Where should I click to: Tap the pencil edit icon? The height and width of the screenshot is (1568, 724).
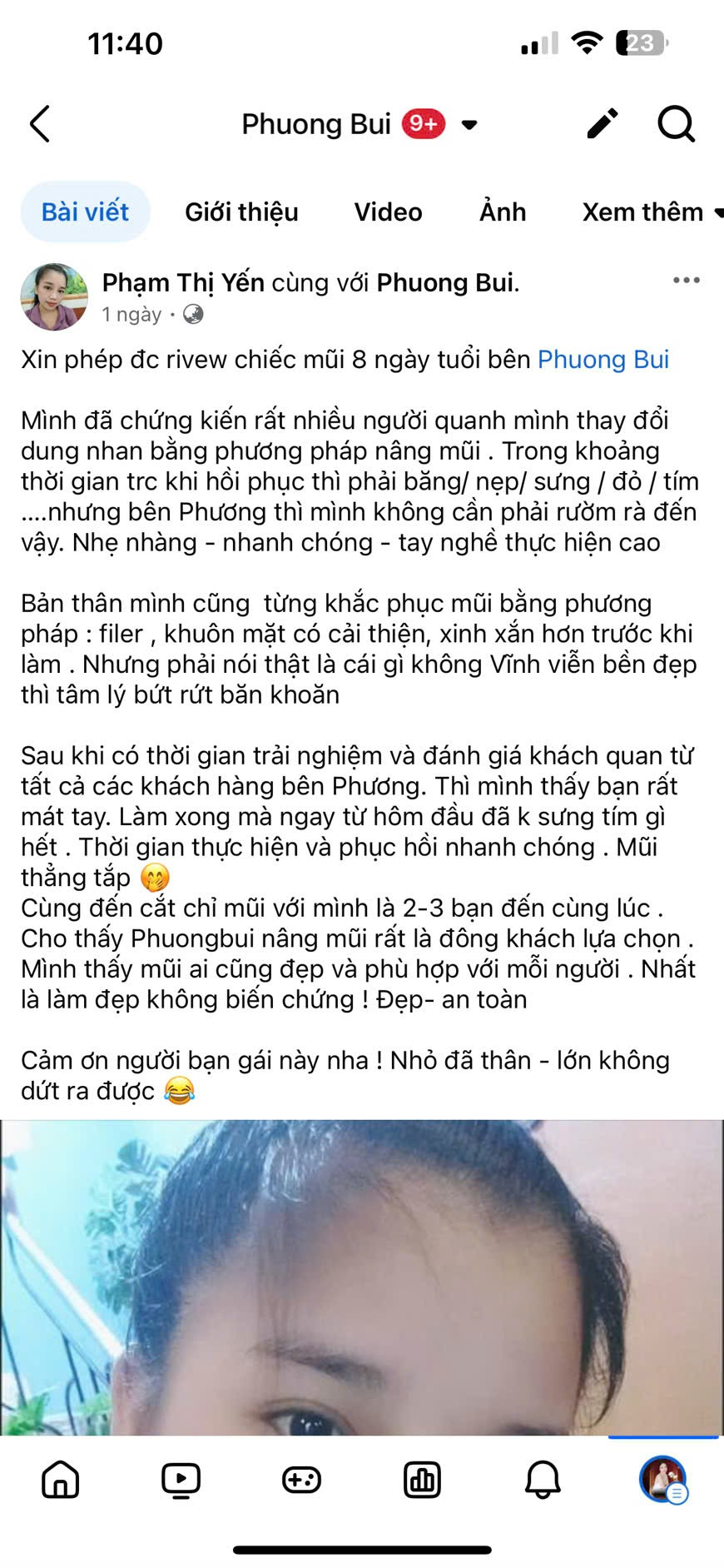point(602,124)
